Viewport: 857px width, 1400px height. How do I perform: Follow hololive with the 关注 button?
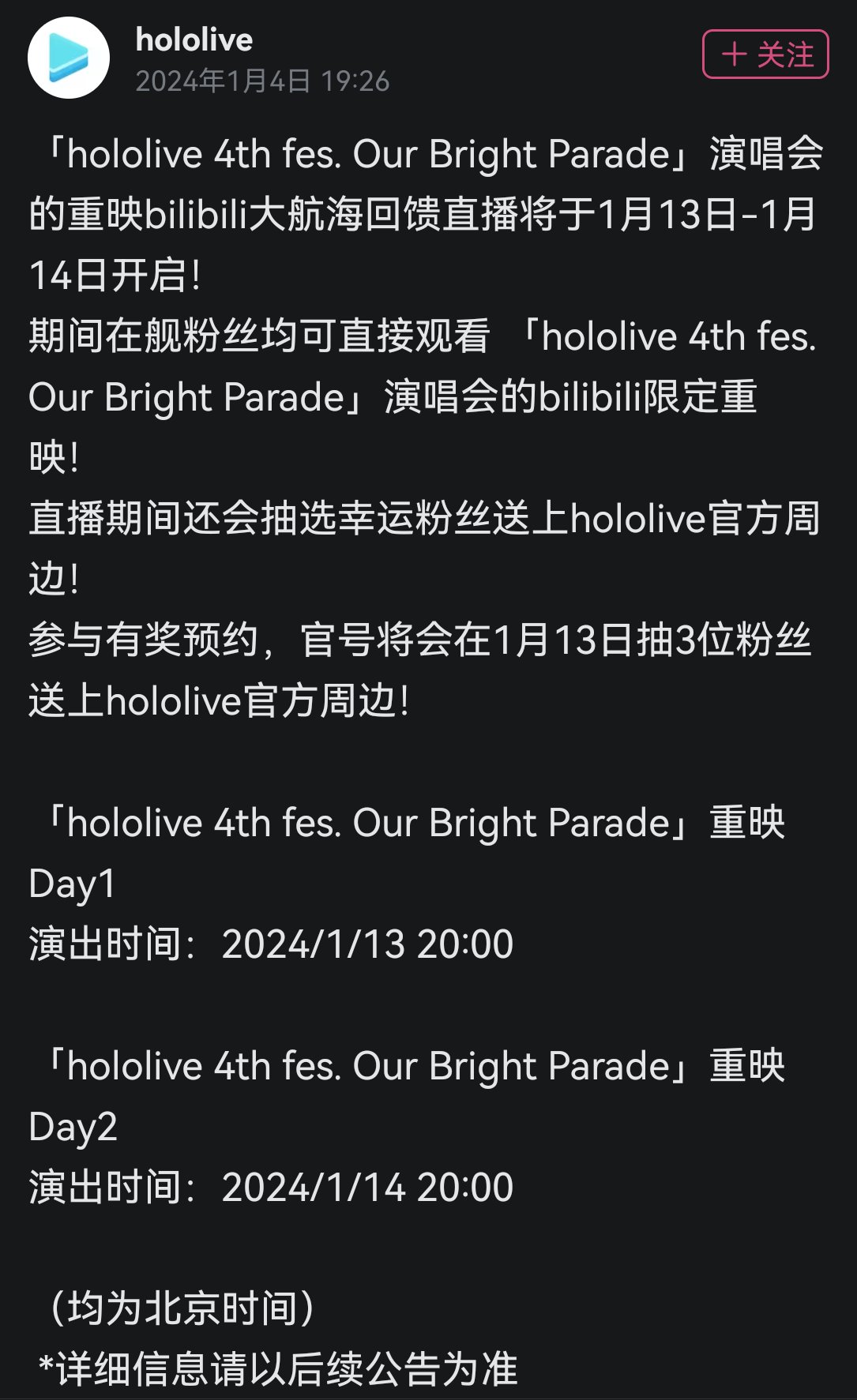click(765, 54)
